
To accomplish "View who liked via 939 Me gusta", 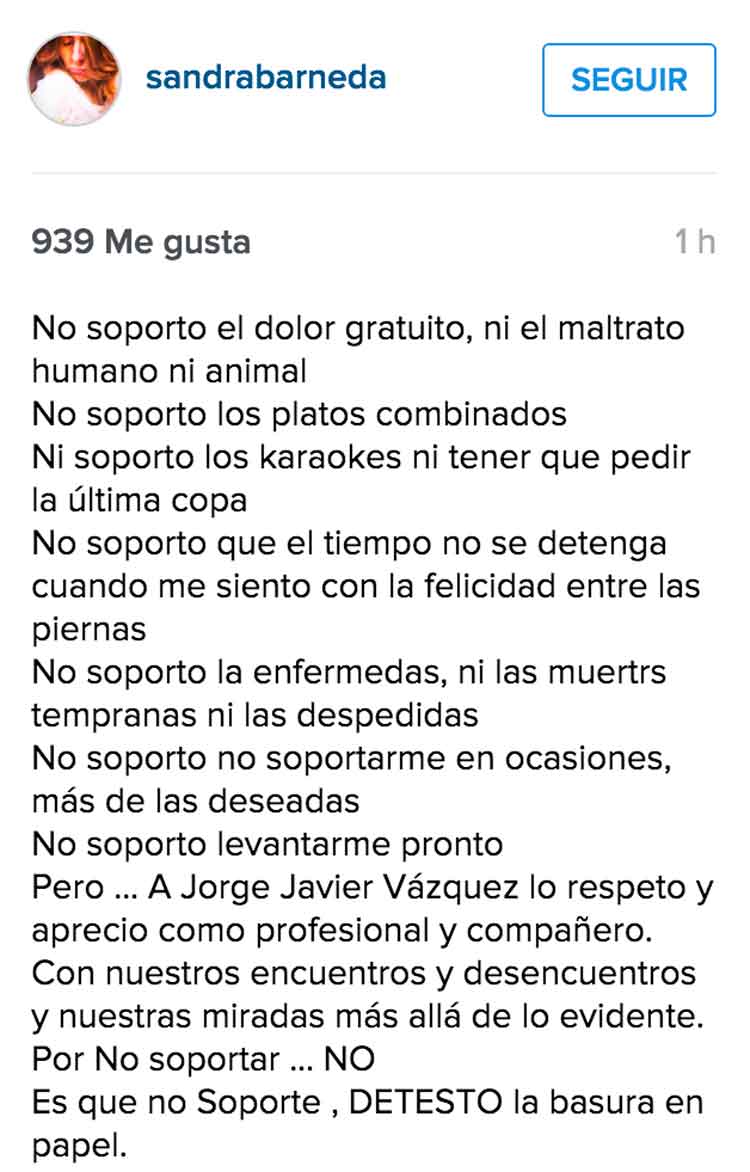I will coord(141,243).
